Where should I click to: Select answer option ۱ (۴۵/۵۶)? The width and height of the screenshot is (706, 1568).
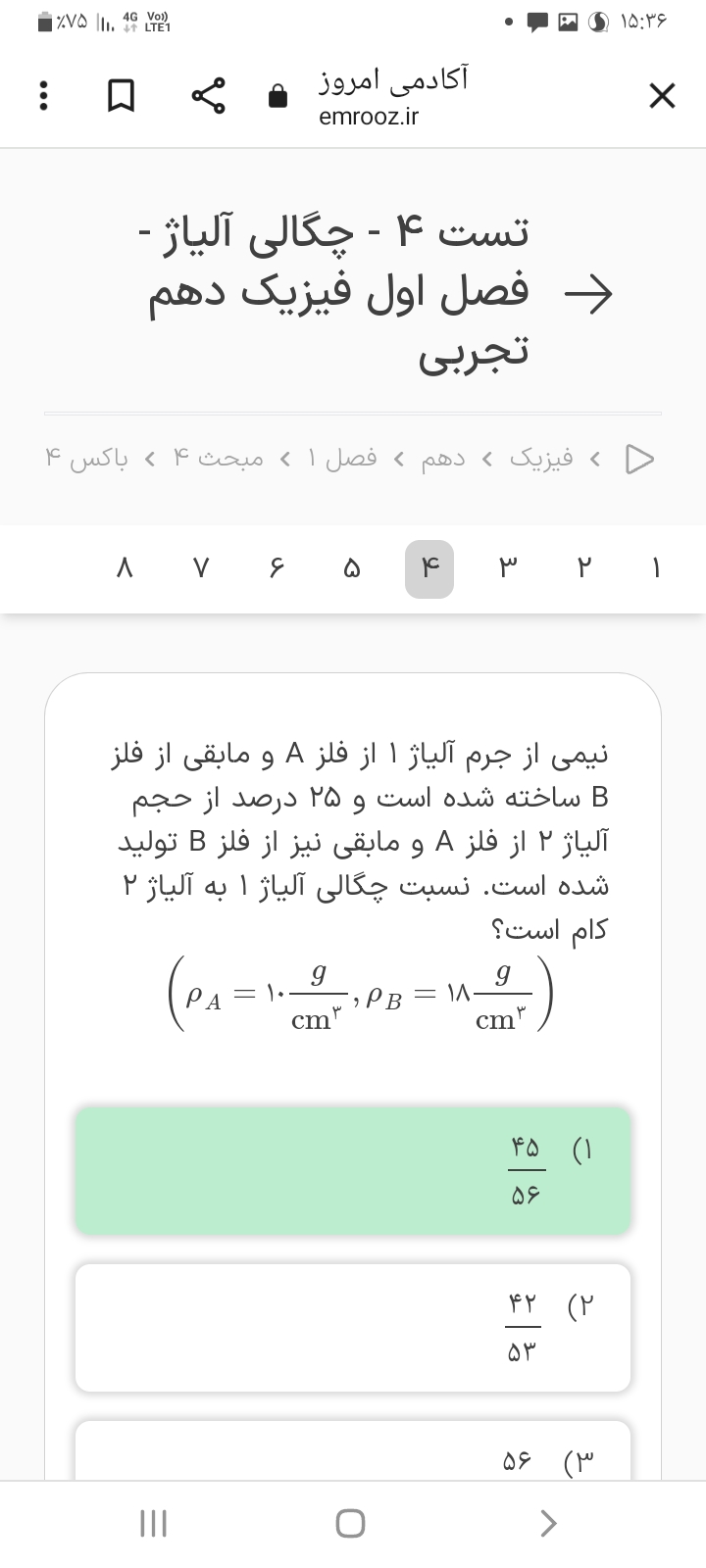(353, 1170)
